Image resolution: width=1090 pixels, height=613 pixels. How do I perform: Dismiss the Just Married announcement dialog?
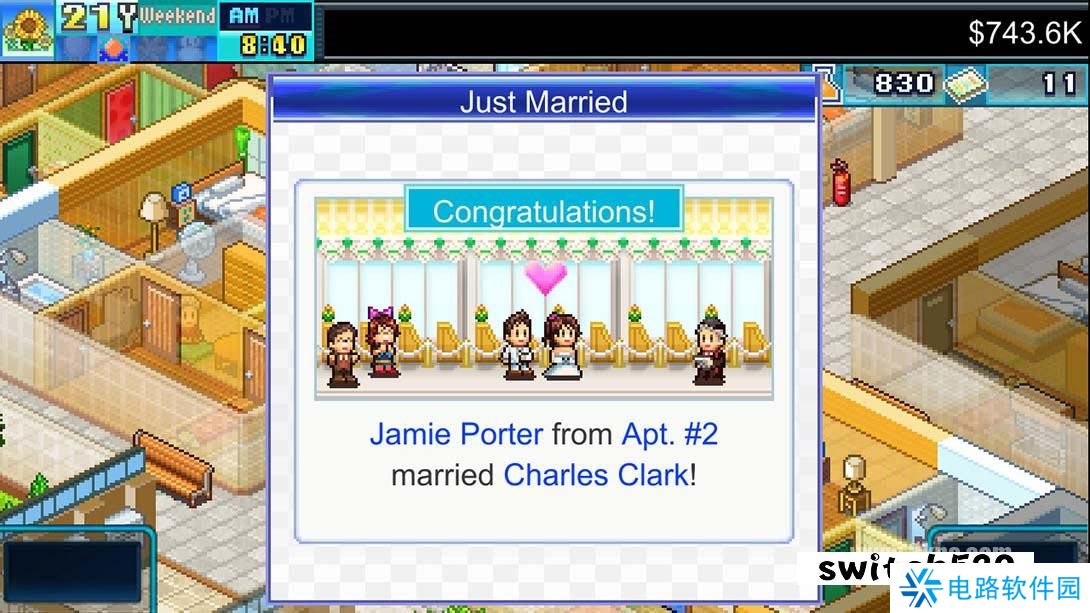point(544,455)
